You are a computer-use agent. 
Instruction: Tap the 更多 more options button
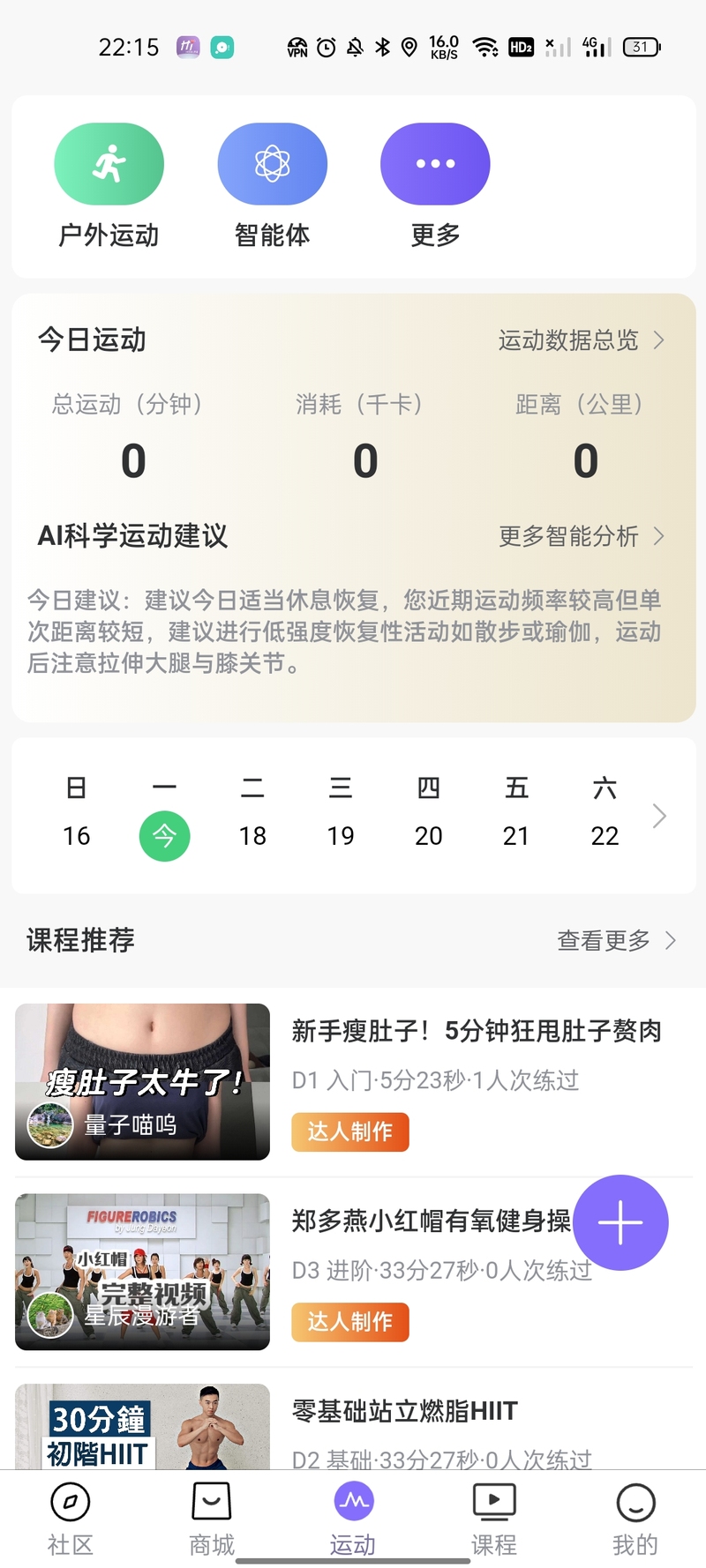434,165
